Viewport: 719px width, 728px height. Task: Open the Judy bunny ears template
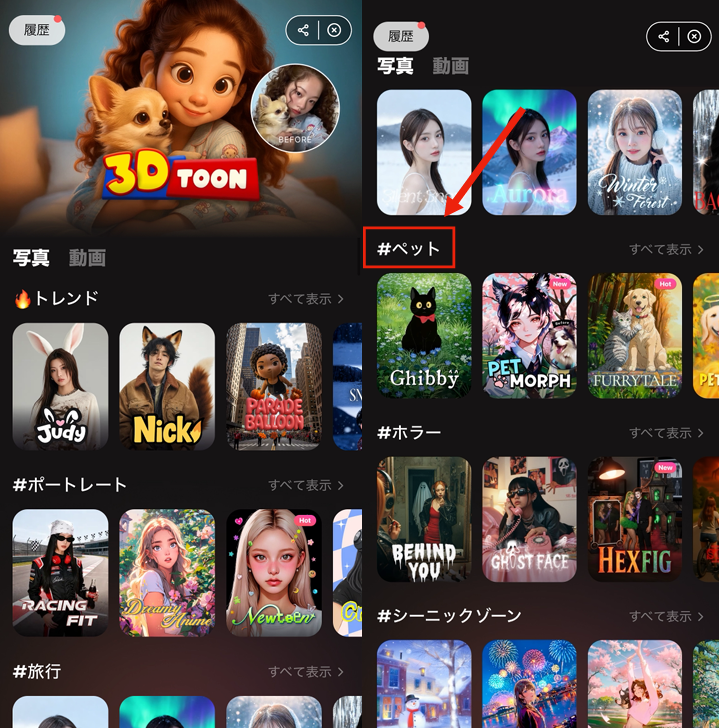pyautogui.click(x=60, y=385)
